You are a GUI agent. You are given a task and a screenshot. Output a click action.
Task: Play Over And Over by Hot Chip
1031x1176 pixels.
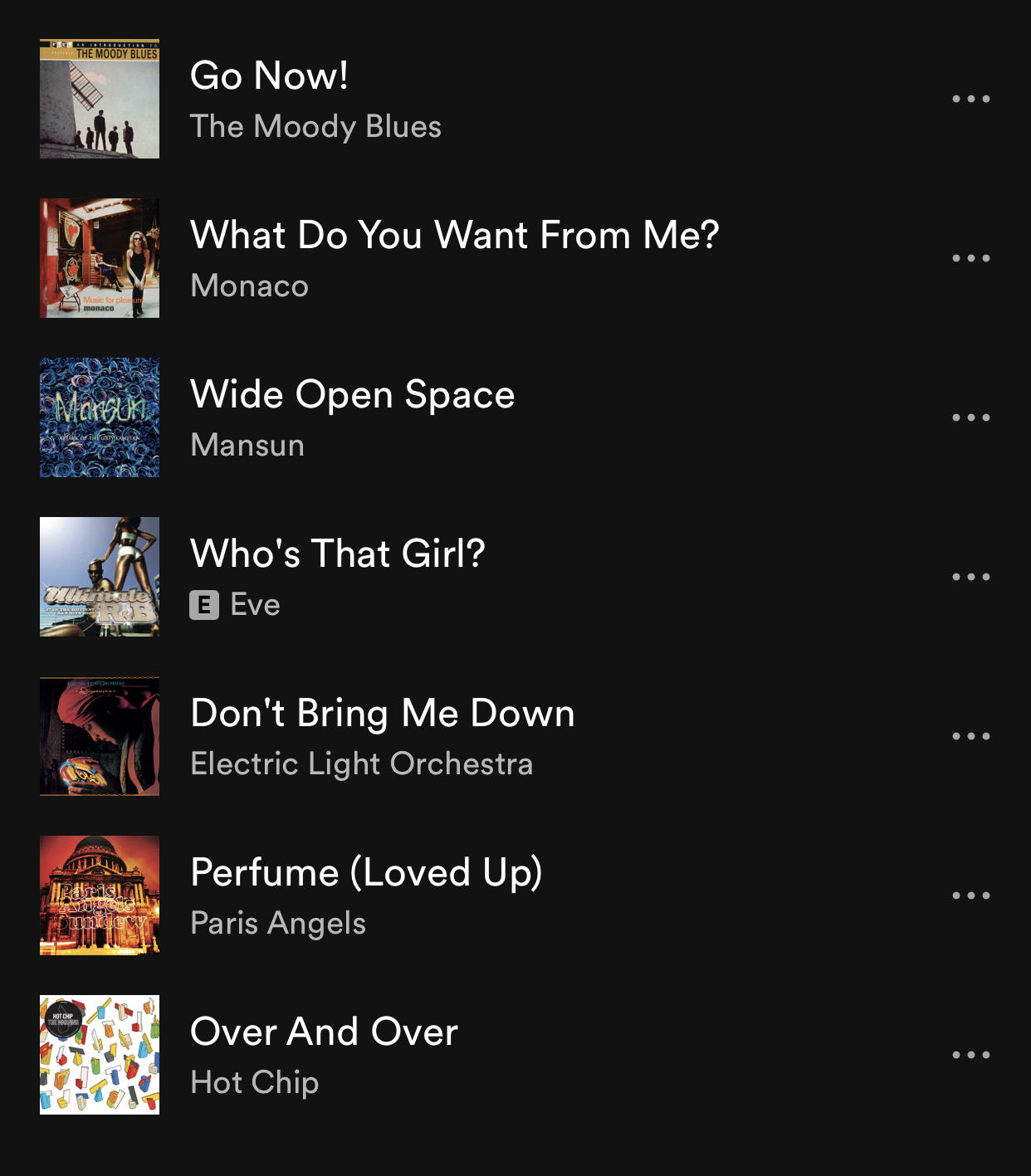point(324,1032)
